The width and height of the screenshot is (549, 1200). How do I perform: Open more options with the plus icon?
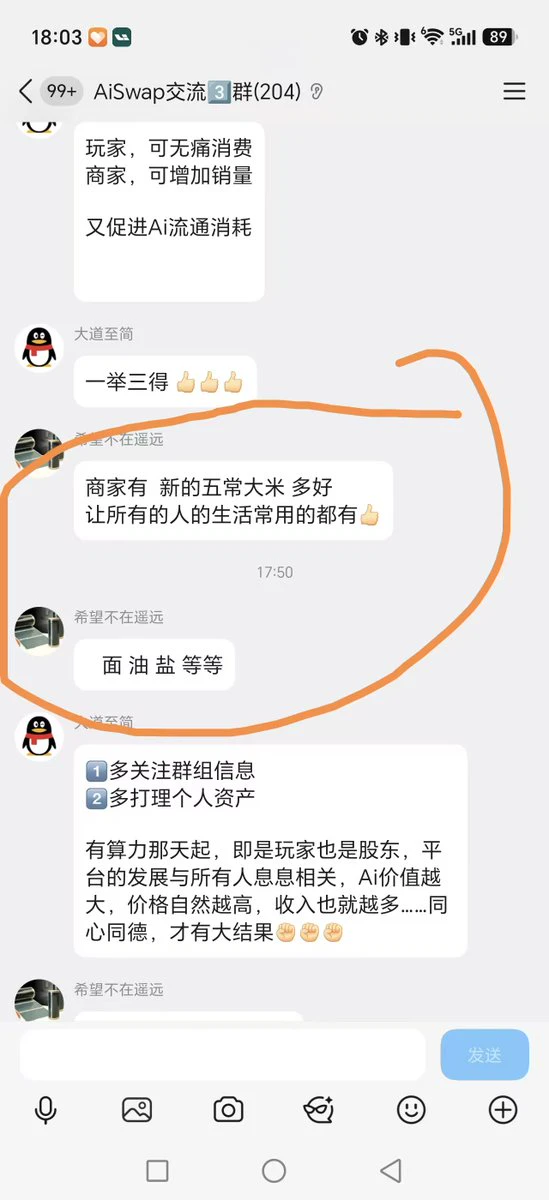[502, 1110]
